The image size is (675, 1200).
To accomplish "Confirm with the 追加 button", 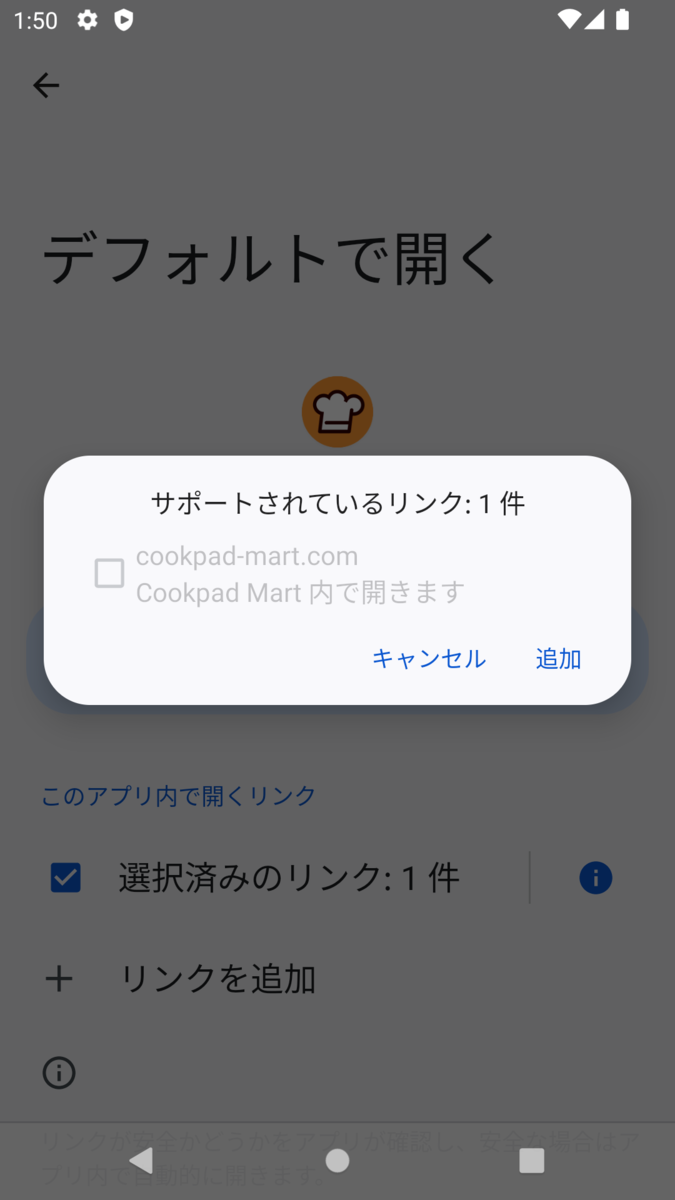I will [558, 659].
